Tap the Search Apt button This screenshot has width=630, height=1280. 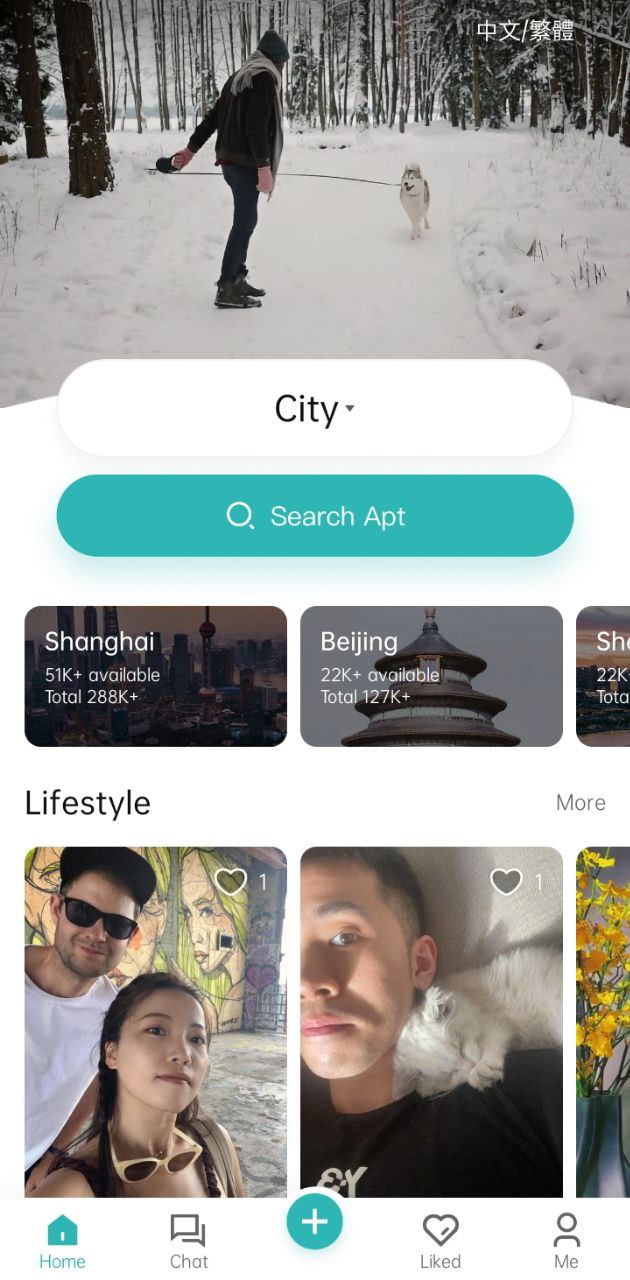click(314, 516)
